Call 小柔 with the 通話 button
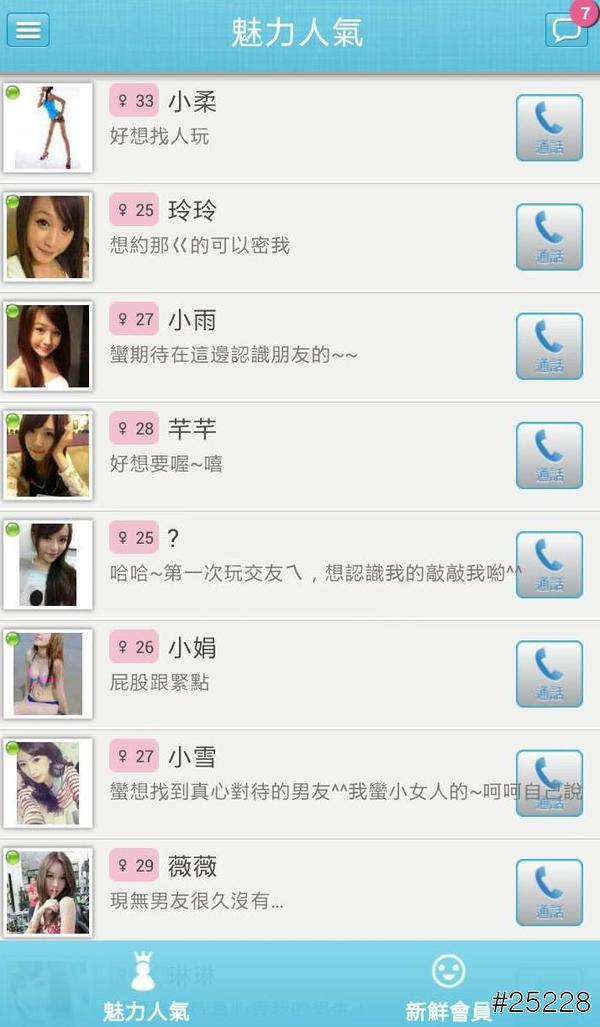The width and height of the screenshot is (600, 1027). click(x=549, y=128)
